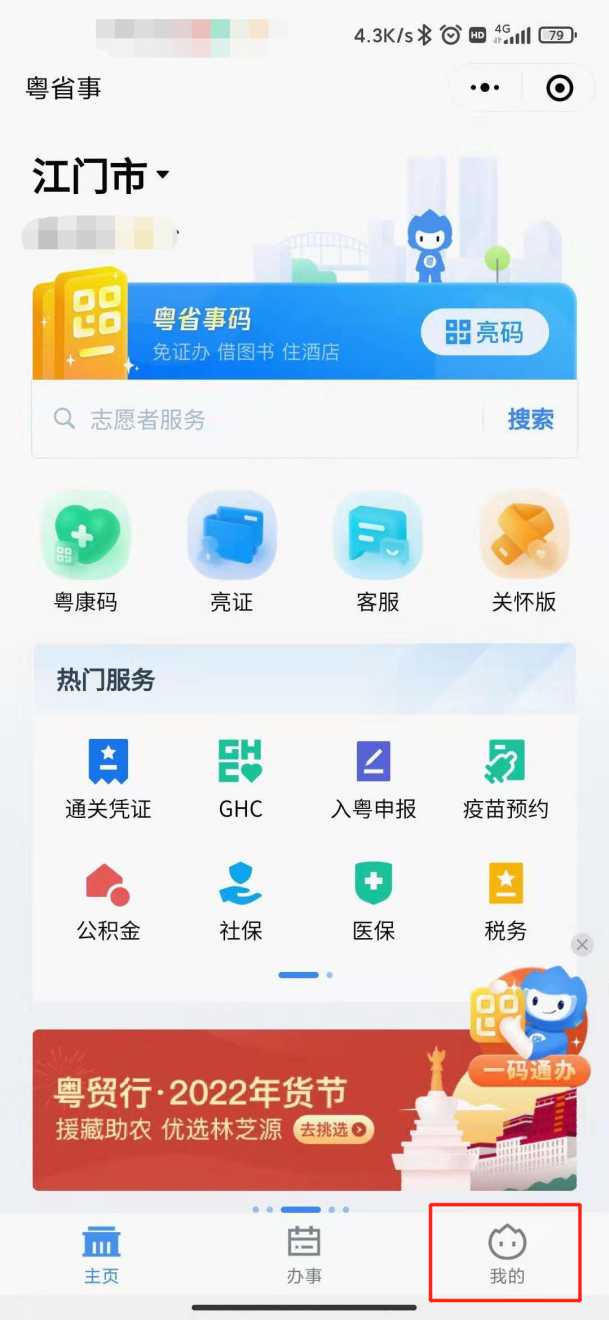Focus the 志愿者服务 search field
This screenshot has height=1320, width=609.
tap(260, 420)
